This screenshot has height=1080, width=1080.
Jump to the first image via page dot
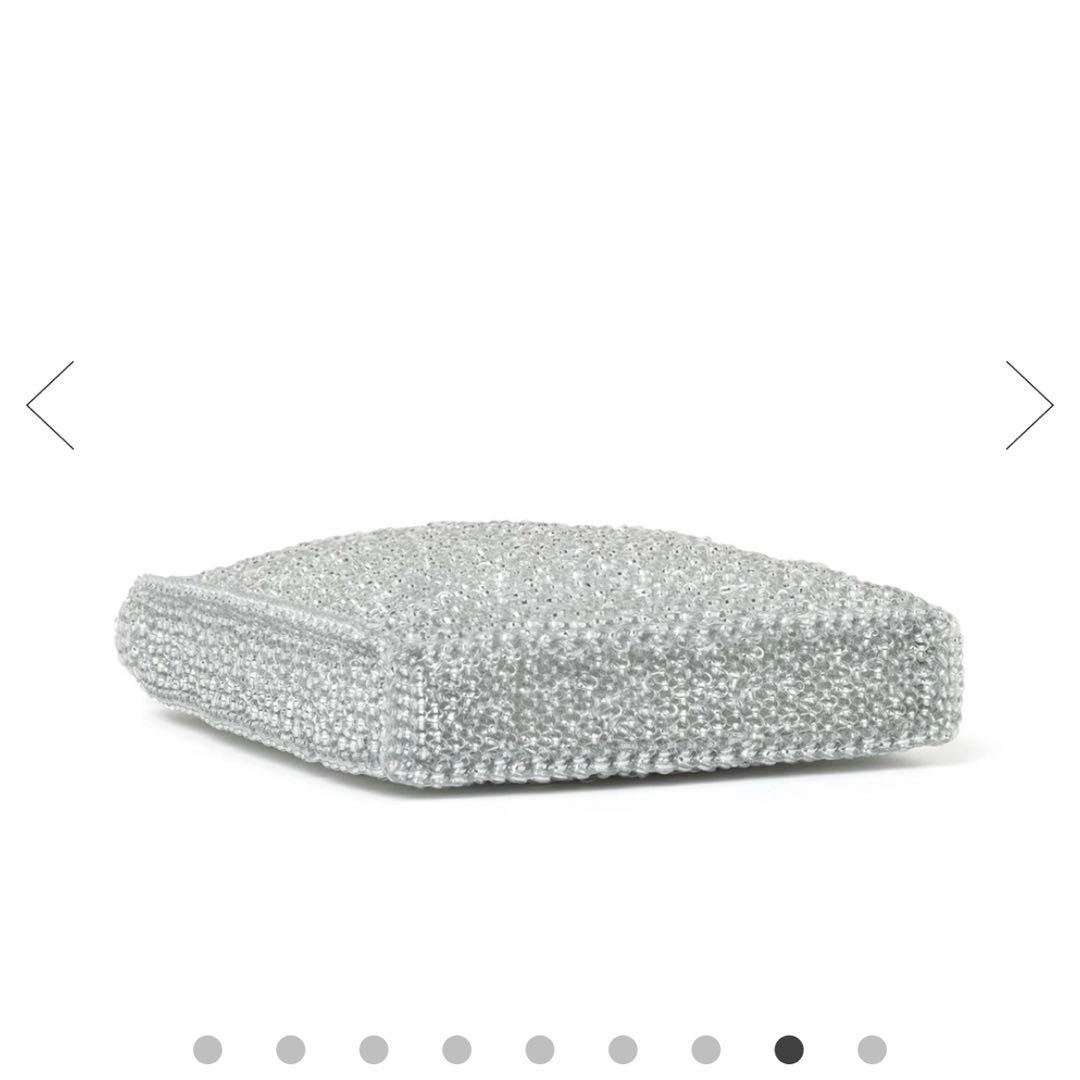tap(207, 1049)
